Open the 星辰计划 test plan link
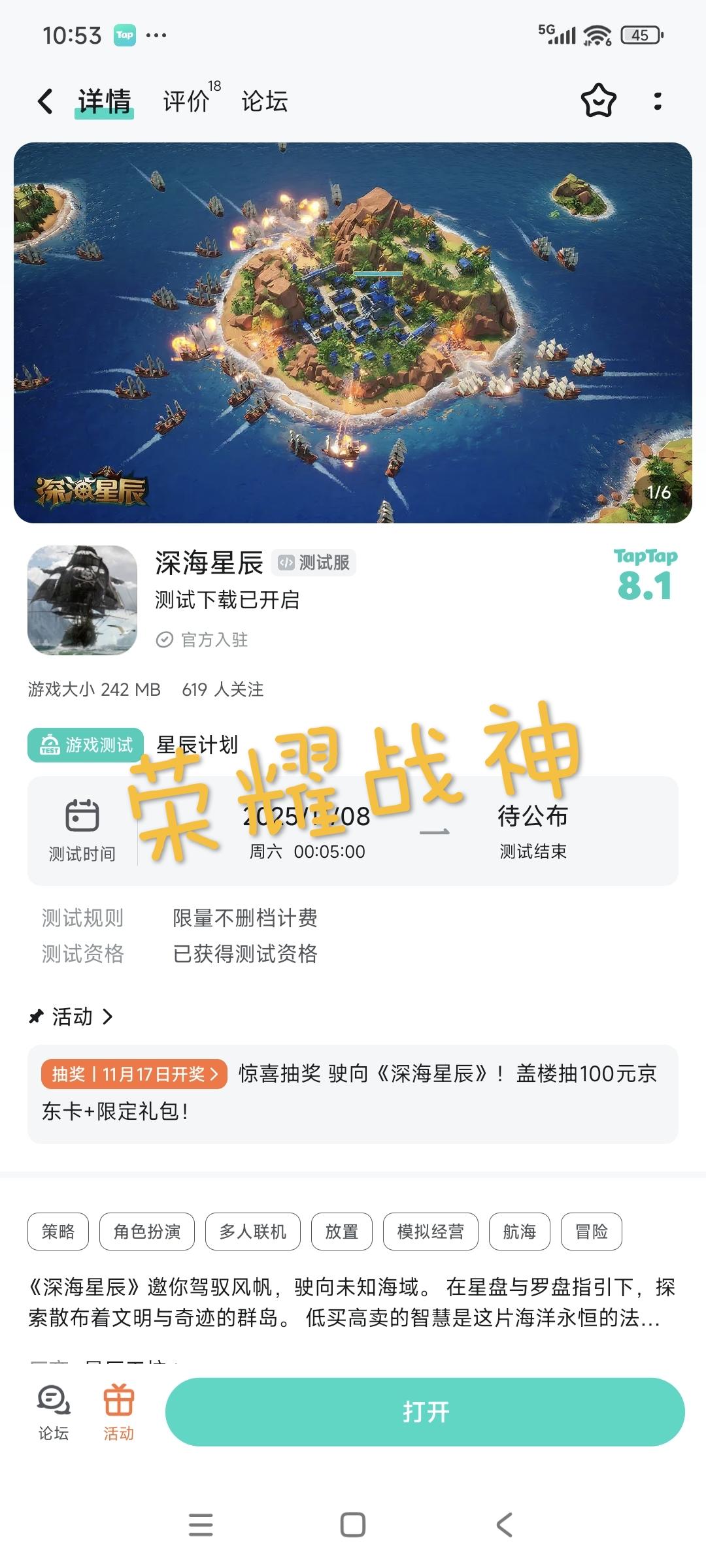This screenshot has height=1568, width=706. [x=195, y=743]
